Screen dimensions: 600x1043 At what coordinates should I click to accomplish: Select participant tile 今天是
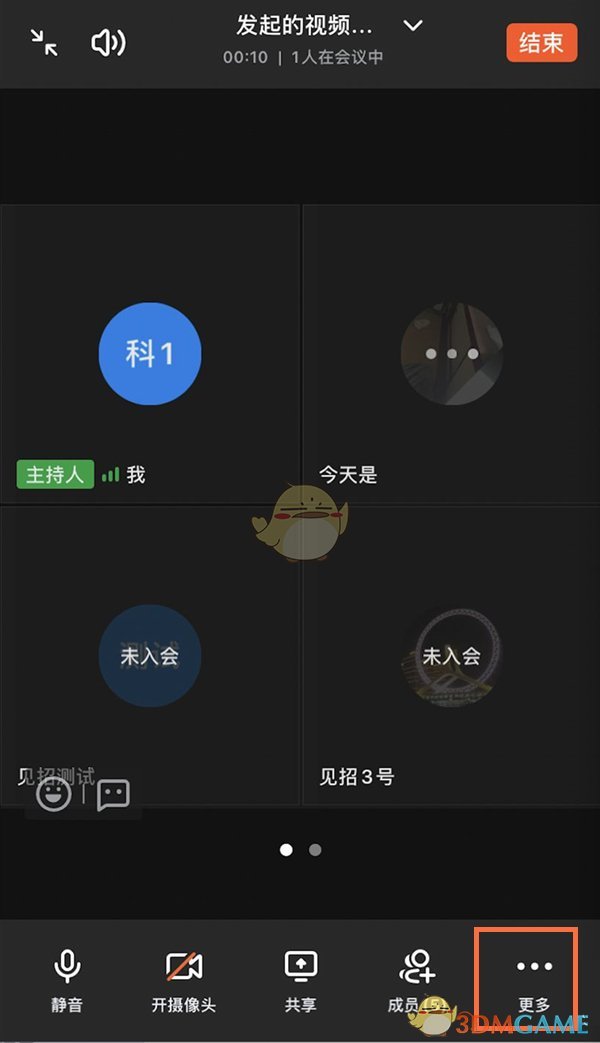pos(450,354)
